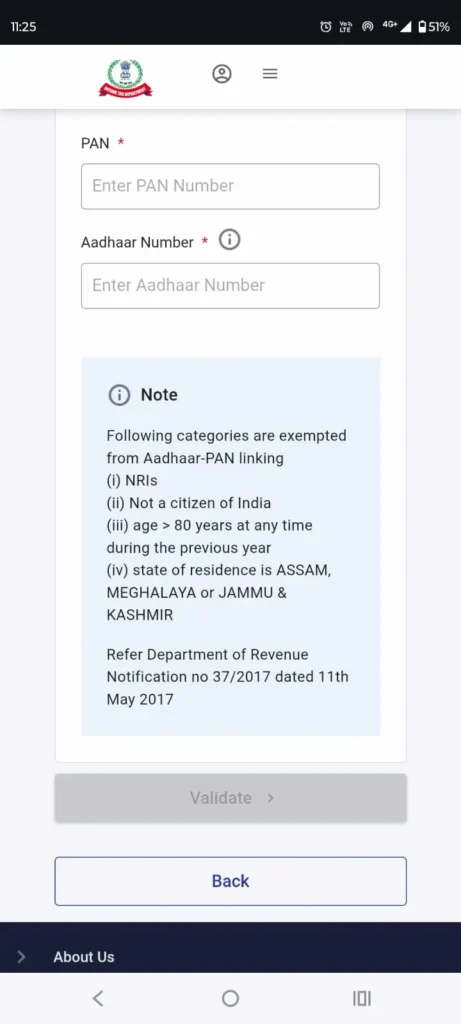Focus the Enter PAN Number field
461x1024 pixels.
coord(230,186)
